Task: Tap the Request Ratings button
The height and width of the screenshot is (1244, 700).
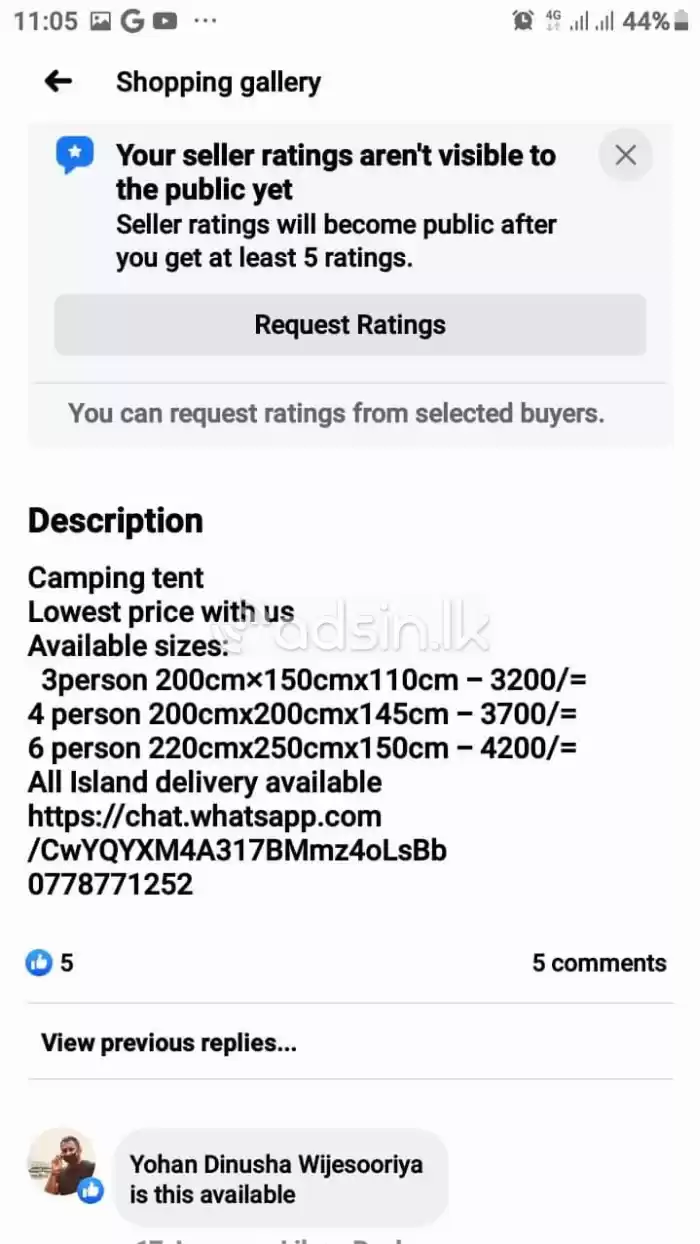Action: pos(350,325)
